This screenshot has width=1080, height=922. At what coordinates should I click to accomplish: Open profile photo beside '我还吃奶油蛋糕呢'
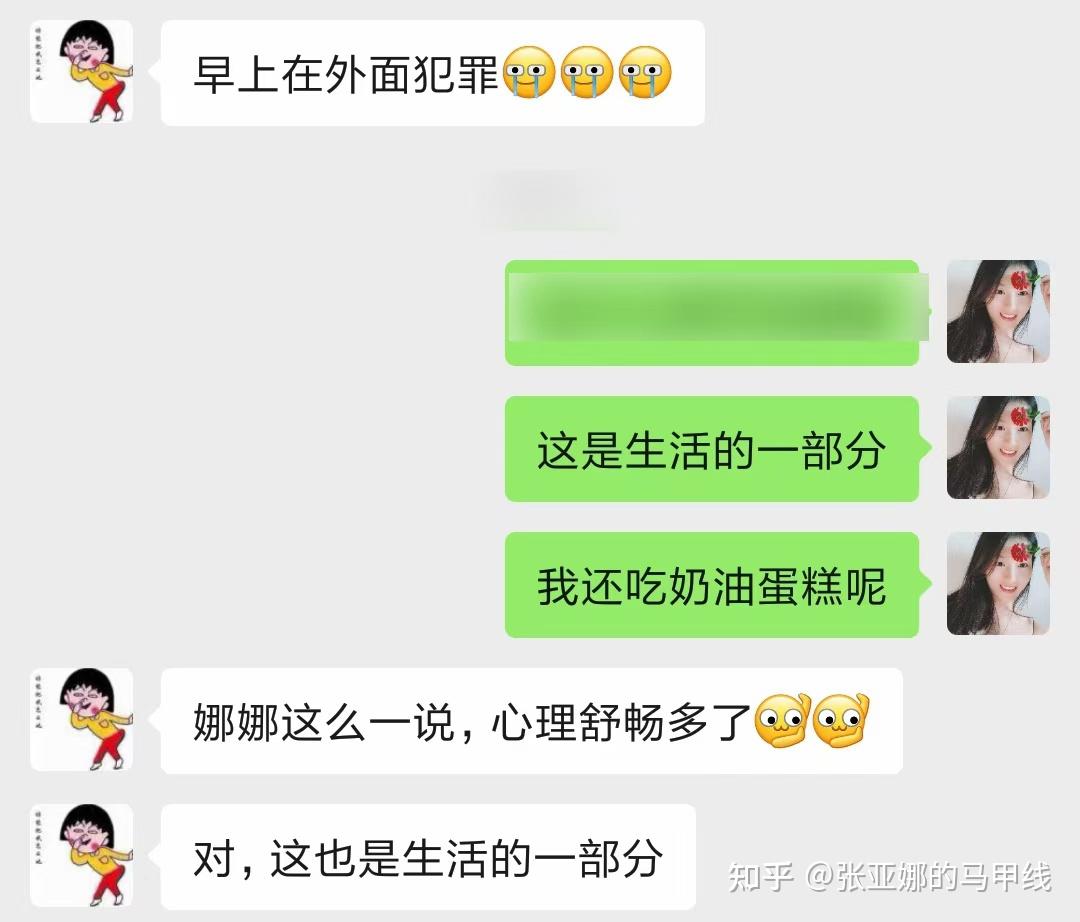tap(998, 584)
